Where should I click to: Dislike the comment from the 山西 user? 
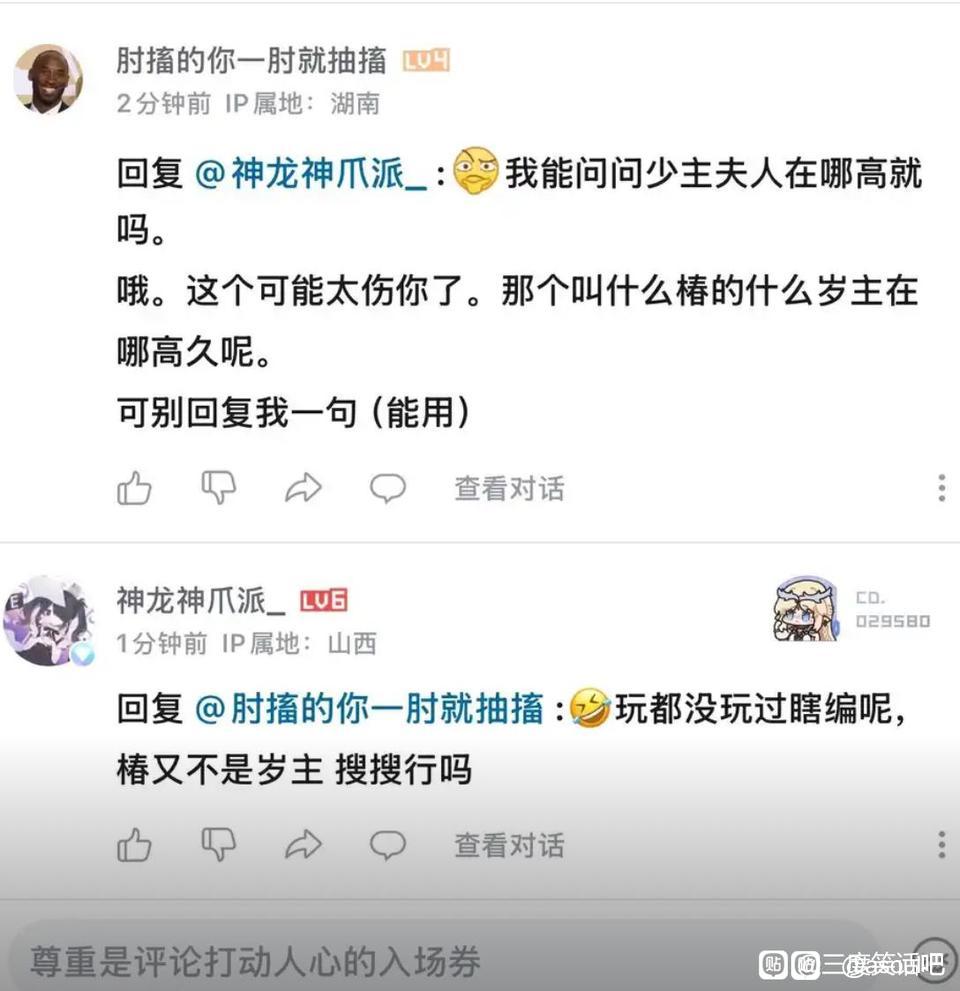[x=218, y=845]
